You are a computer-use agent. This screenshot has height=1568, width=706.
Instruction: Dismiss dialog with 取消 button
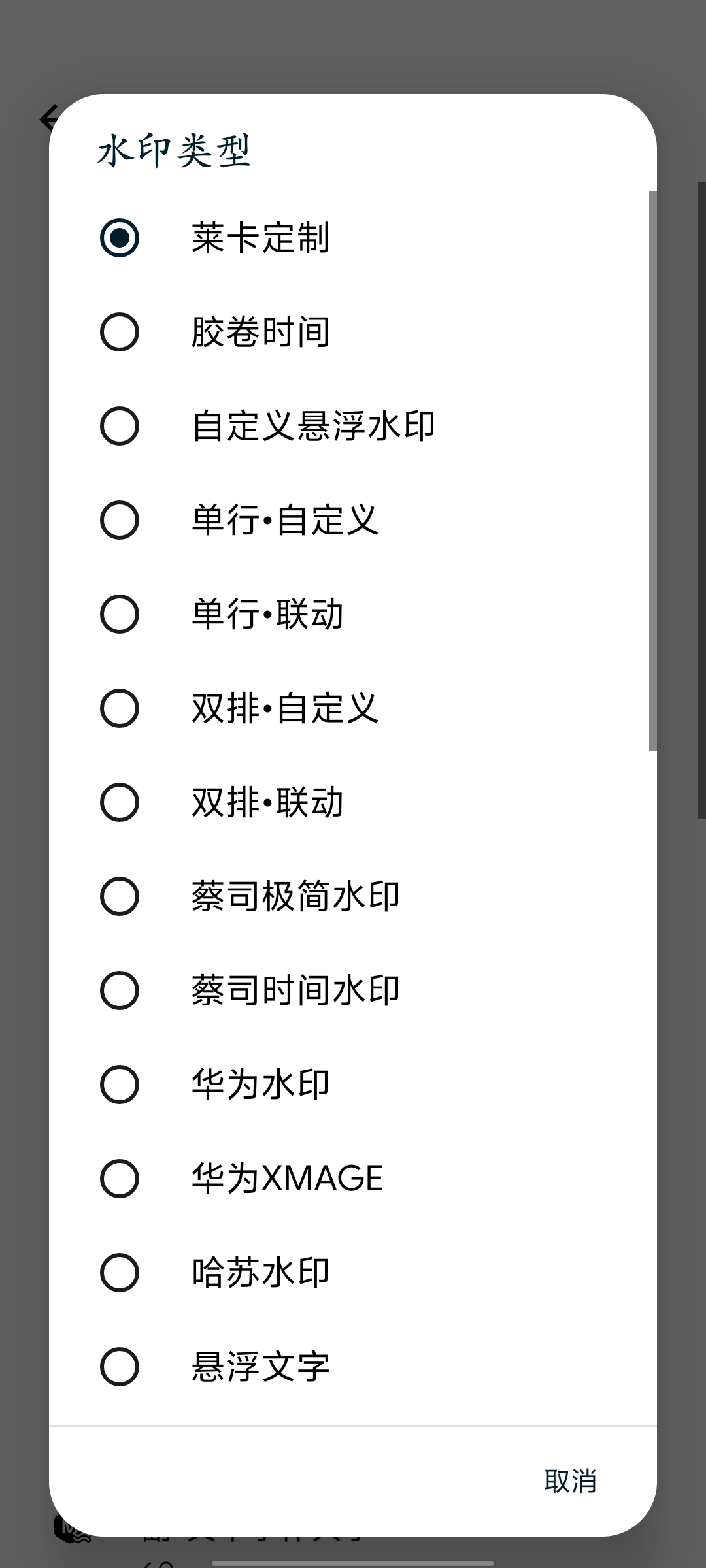tap(570, 1481)
